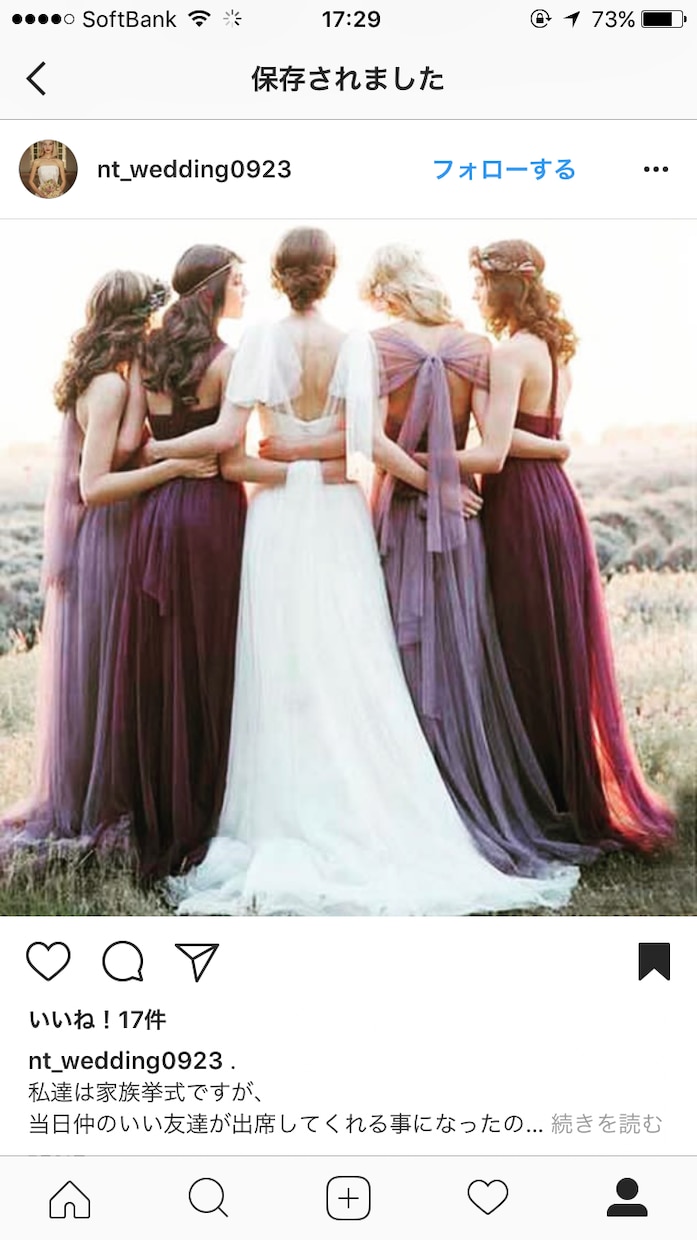Like the bridesmaids post with the heart
This screenshot has width=697, height=1240.
[x=48, y=961]
